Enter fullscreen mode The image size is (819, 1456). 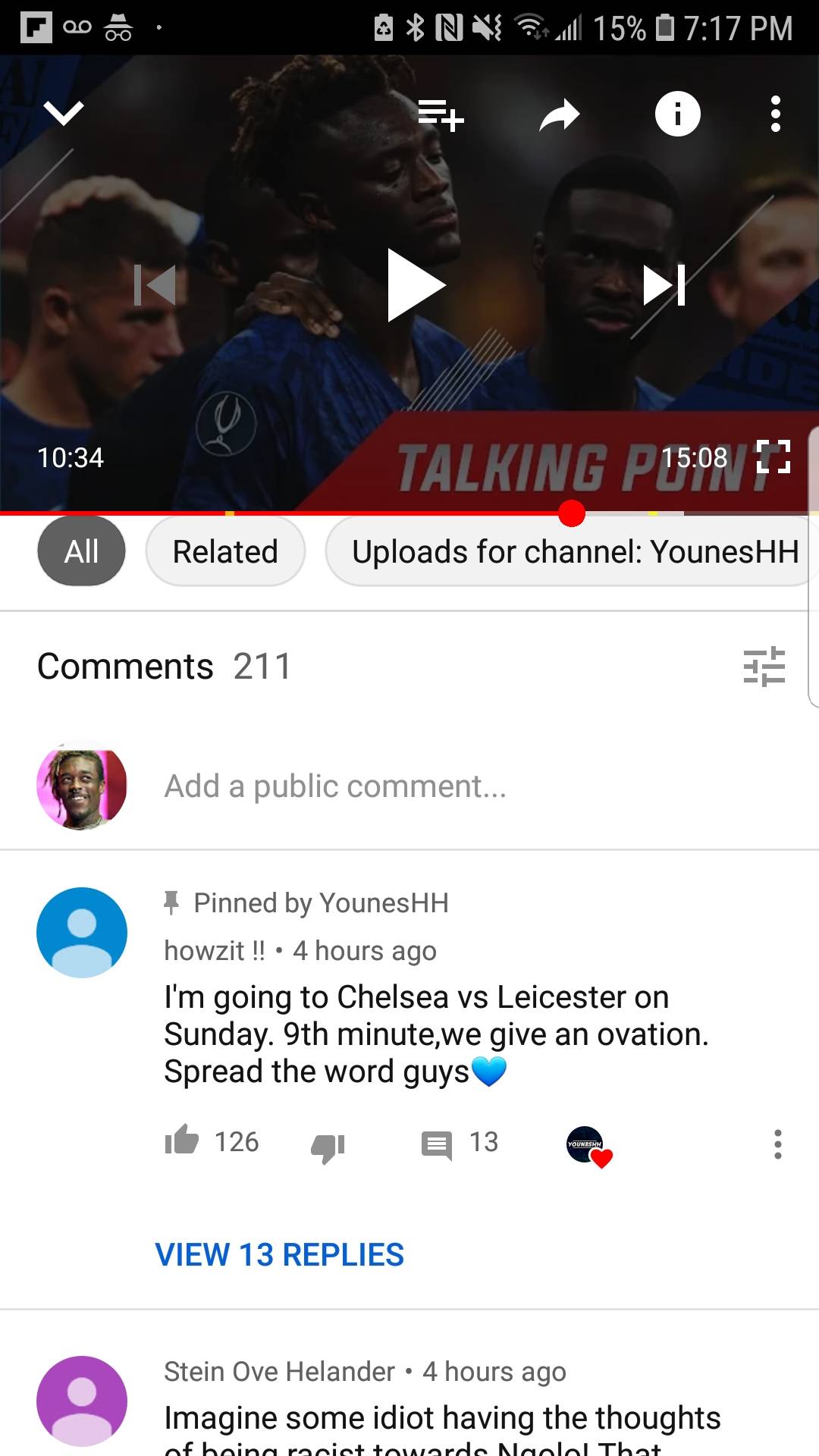(773, 457)
